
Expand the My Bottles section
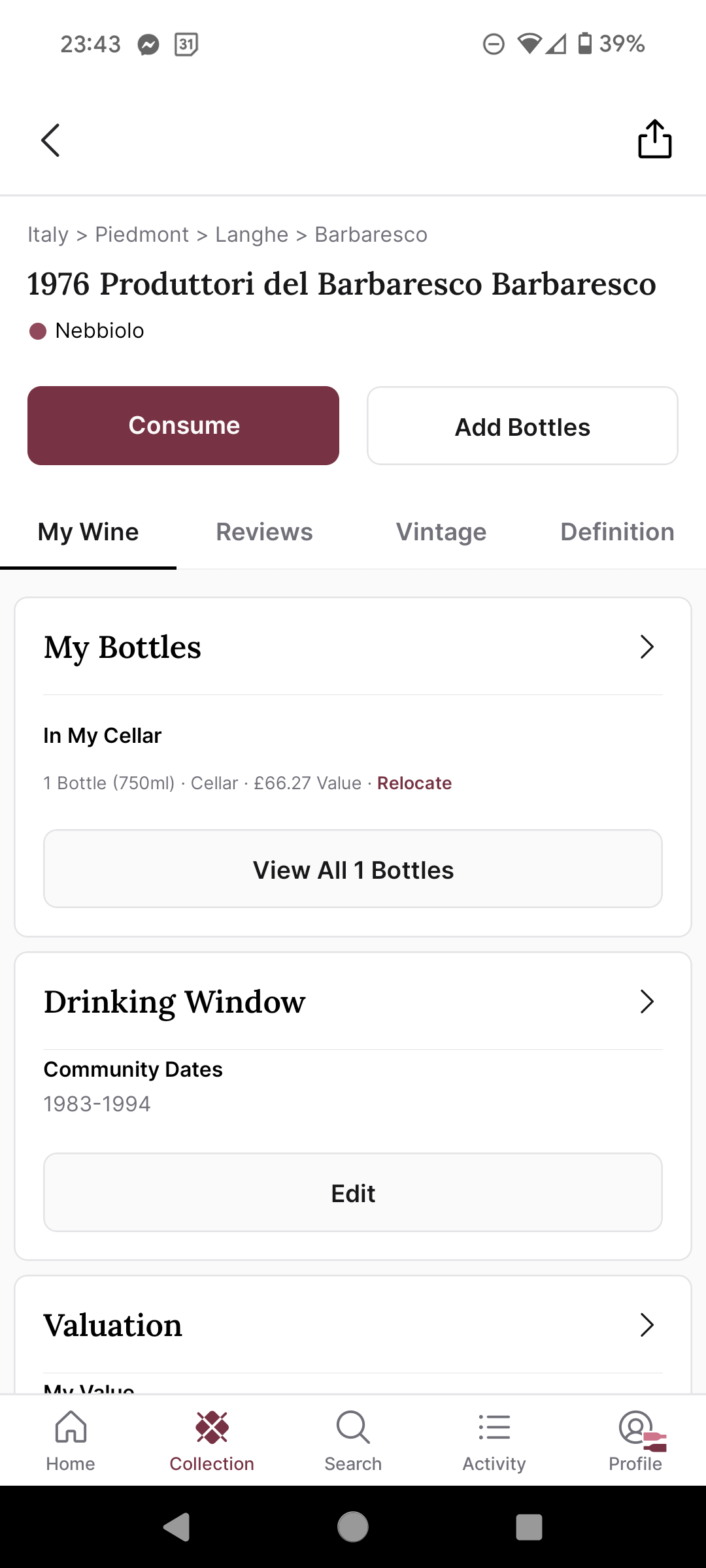647,647
